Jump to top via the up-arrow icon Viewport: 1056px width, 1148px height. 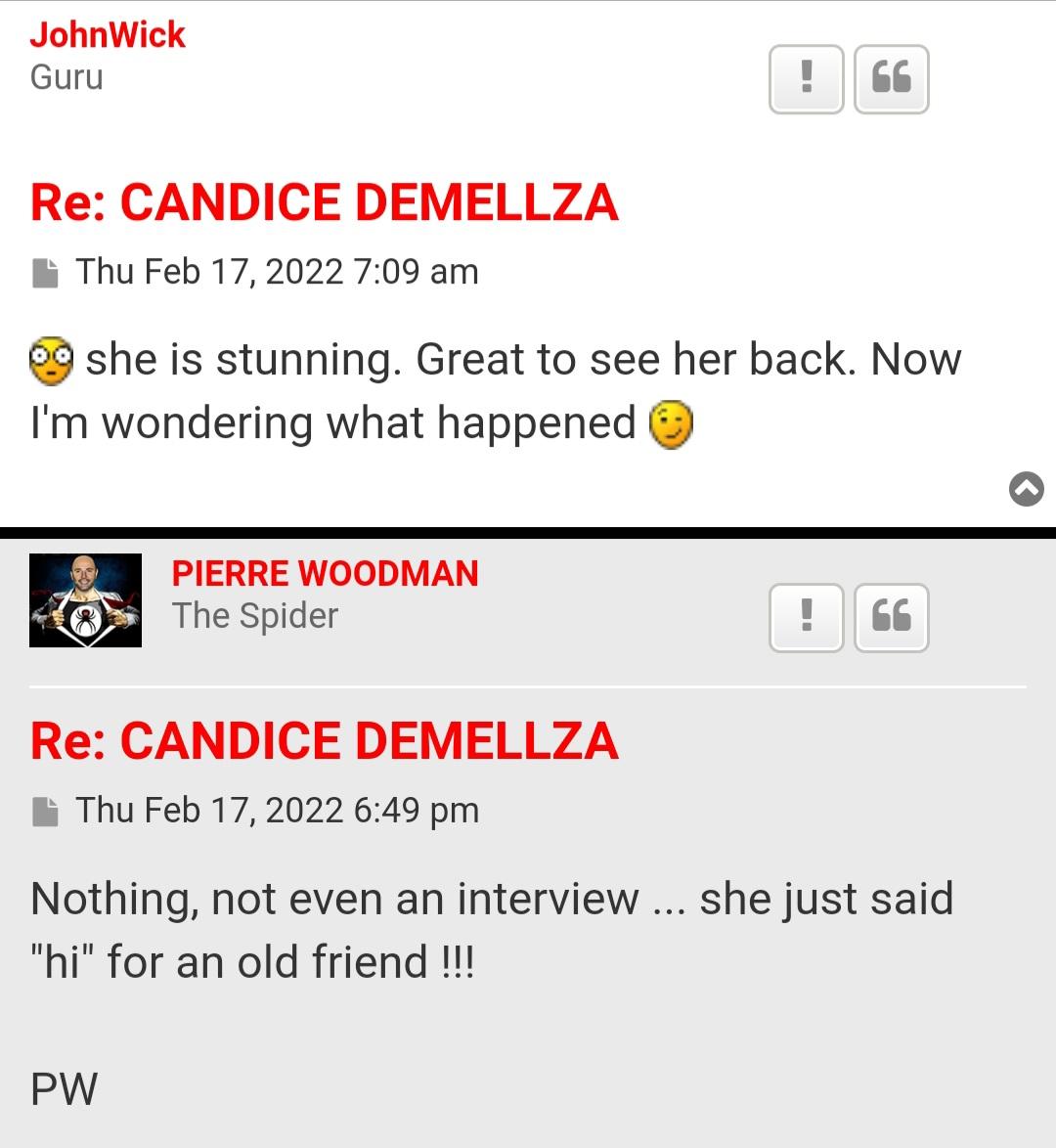1026,488
